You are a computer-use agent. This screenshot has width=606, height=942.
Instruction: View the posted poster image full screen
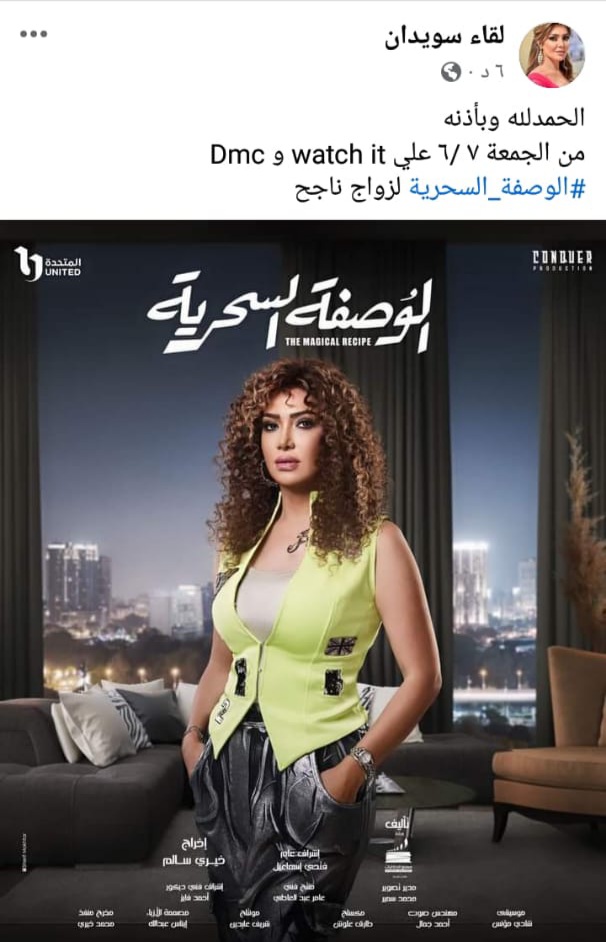click(303, 580)
